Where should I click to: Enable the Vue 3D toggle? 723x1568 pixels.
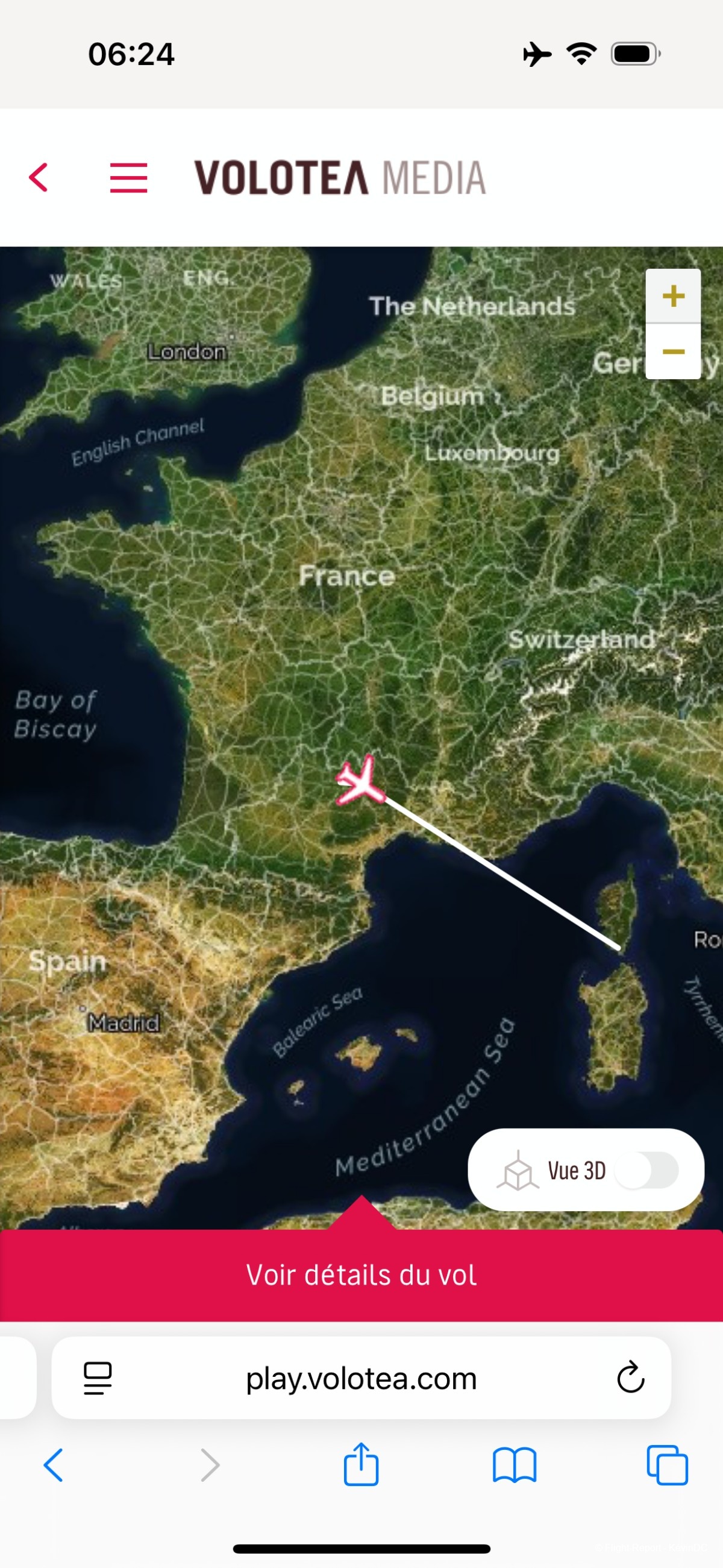[646, 1170]
